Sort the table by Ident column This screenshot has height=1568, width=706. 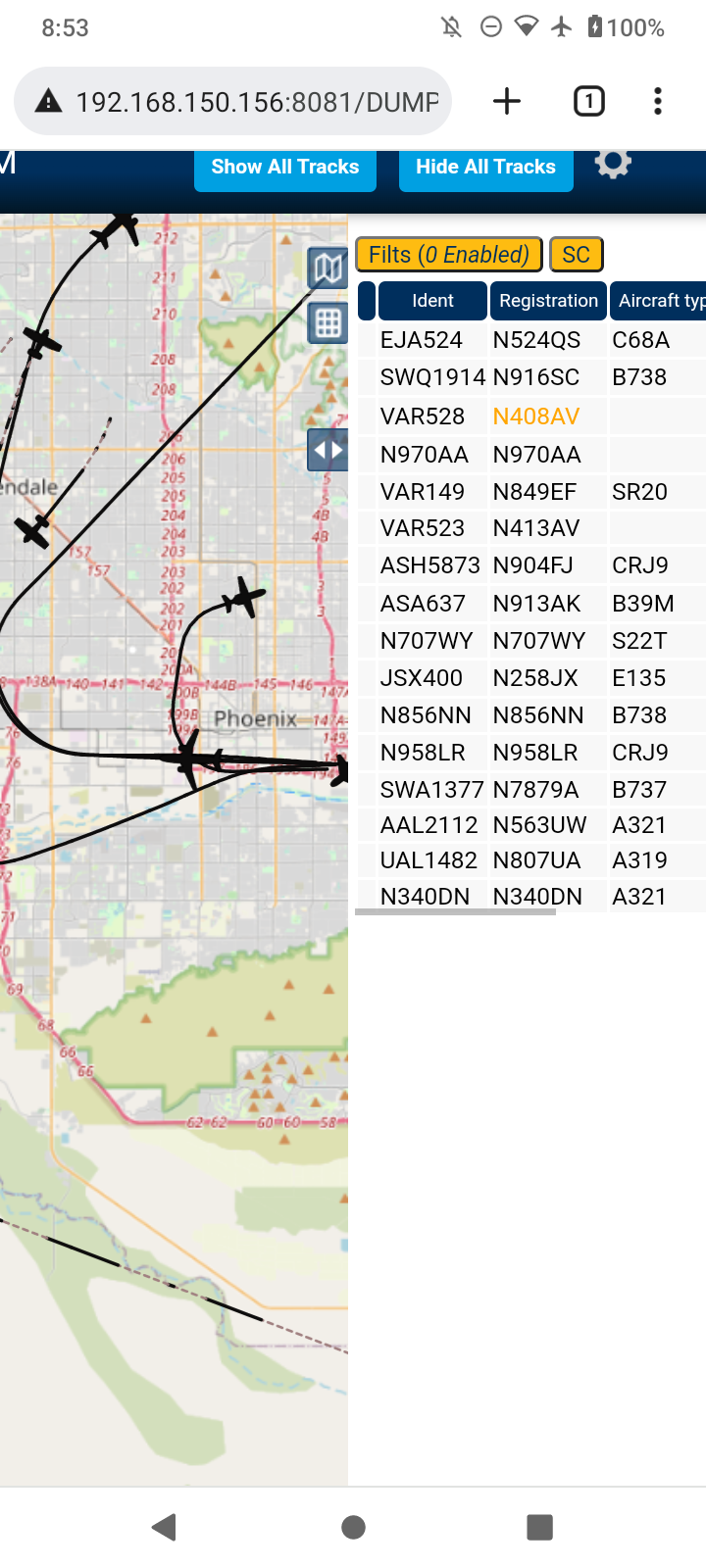point(432,301)
